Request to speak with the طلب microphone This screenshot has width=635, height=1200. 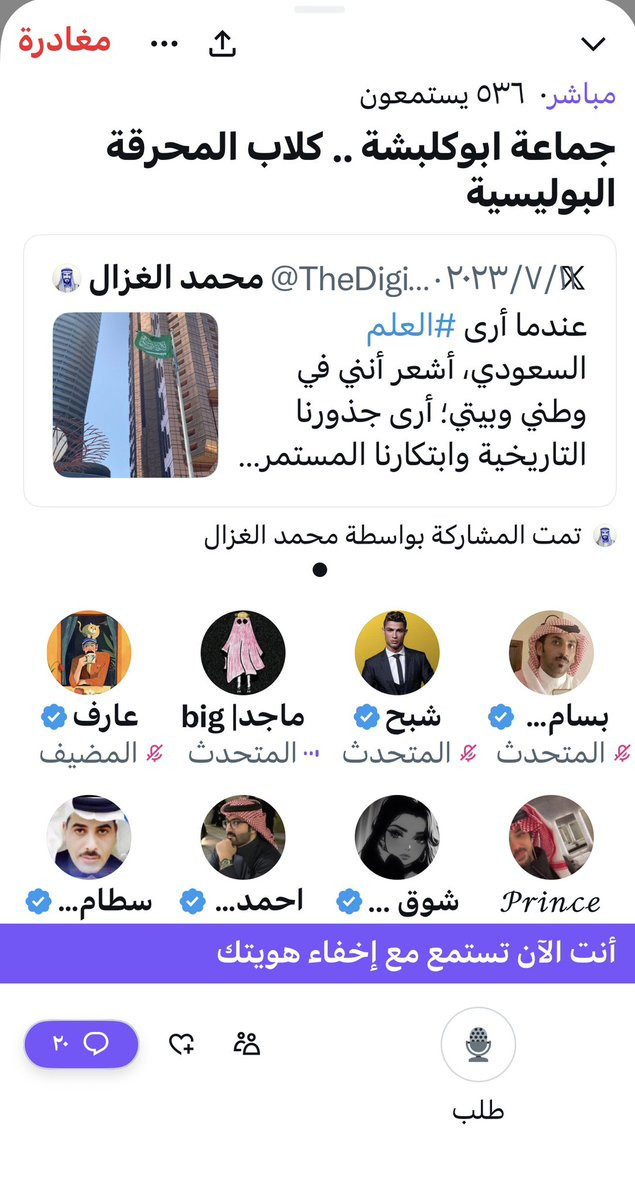[x=478, y=1045]
